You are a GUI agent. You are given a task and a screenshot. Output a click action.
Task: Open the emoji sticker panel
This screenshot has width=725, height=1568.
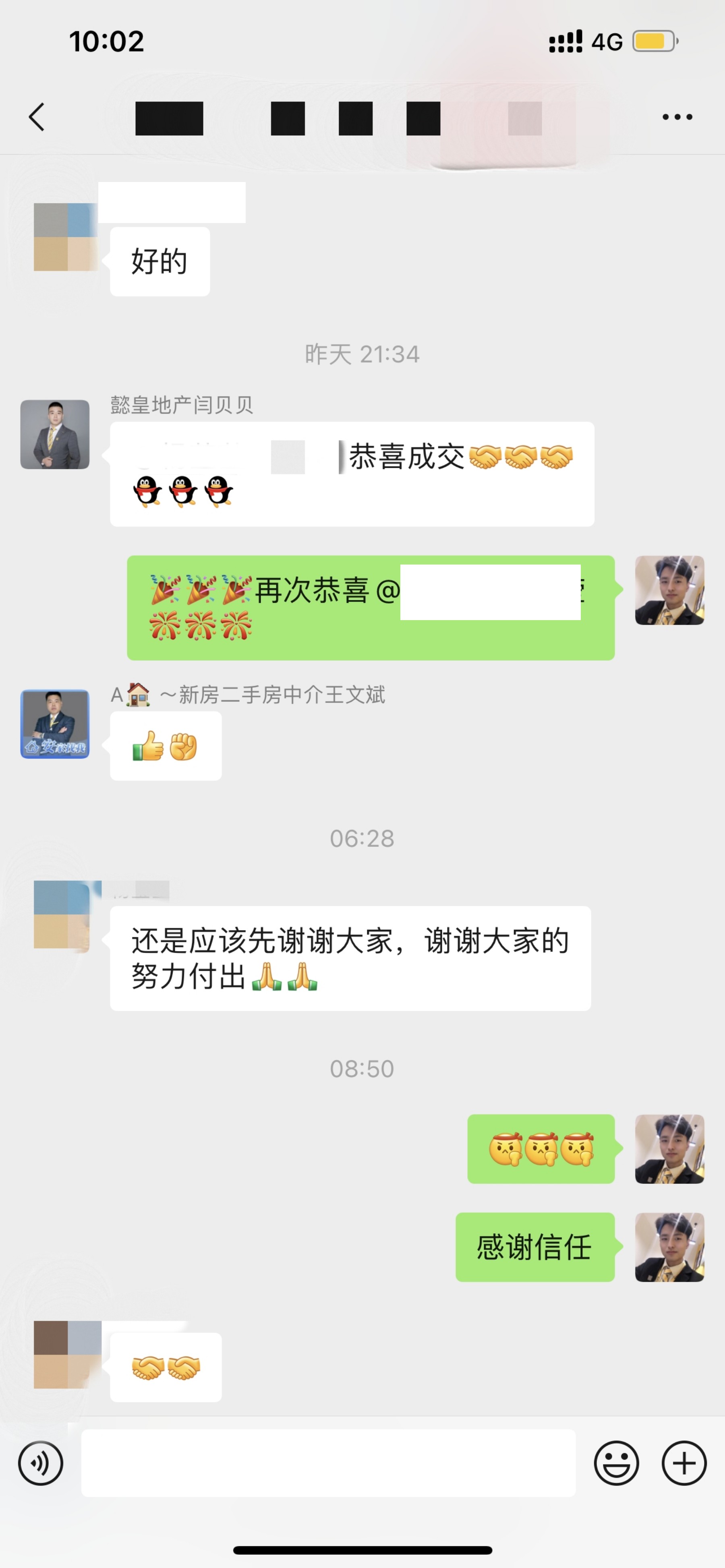tap(616, 1463)
